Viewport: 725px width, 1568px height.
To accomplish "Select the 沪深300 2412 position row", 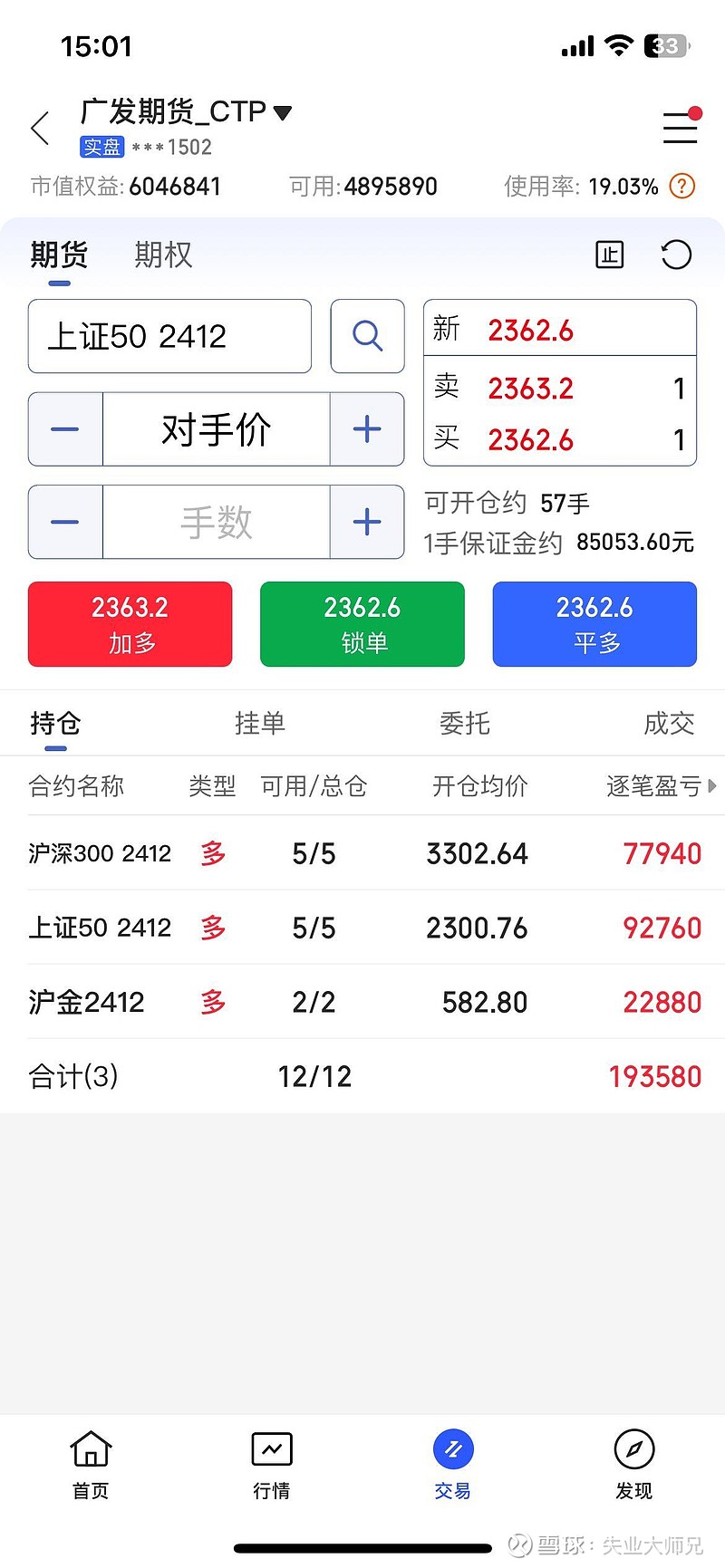I will 362,853.
